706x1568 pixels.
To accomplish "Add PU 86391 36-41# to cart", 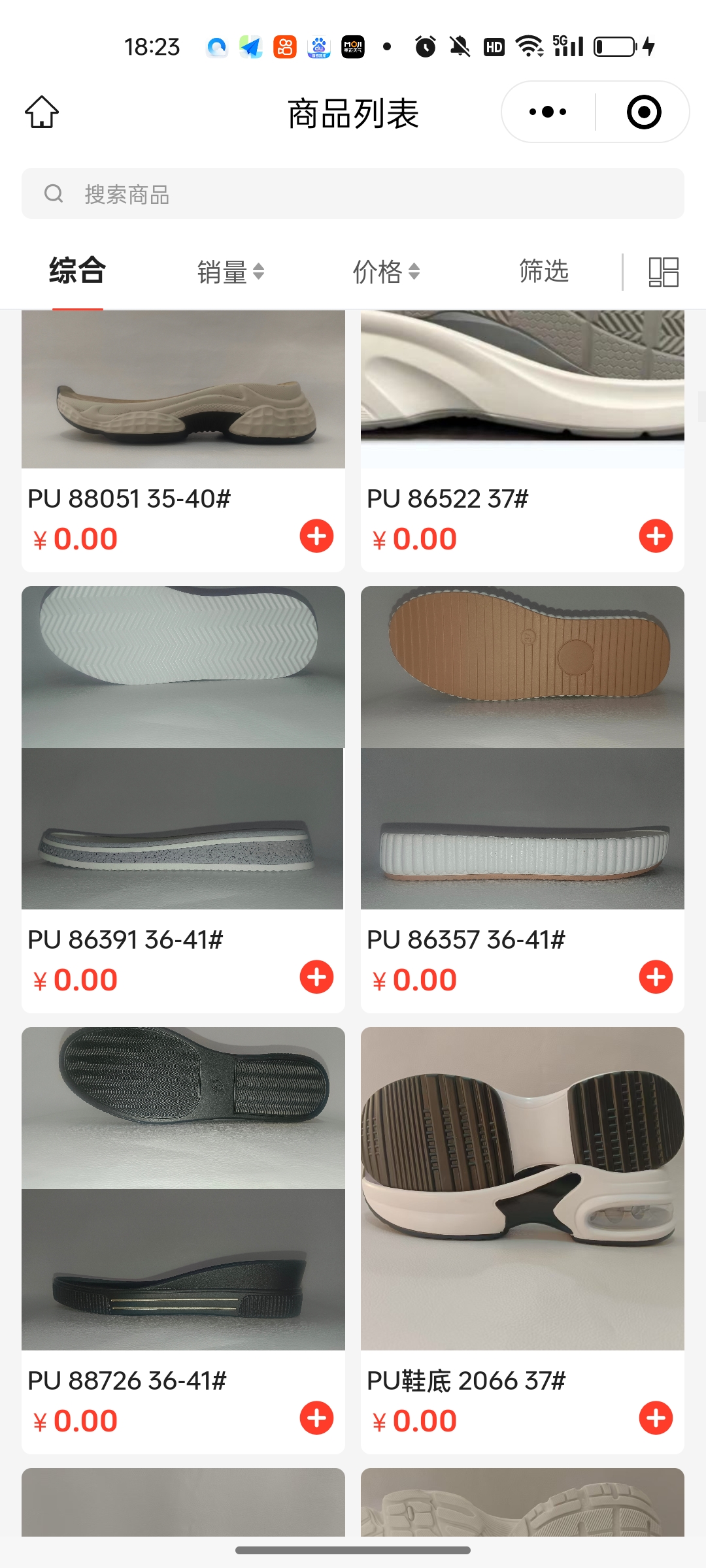I will click(316, 977).
